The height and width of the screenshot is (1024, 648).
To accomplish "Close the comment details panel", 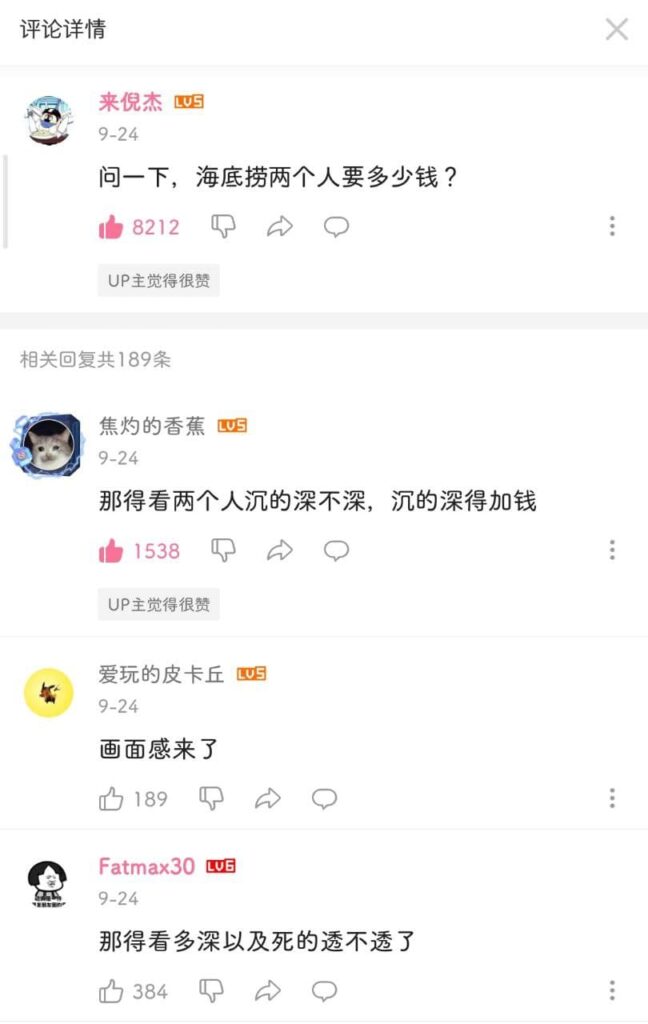I will tap(617, 30).
